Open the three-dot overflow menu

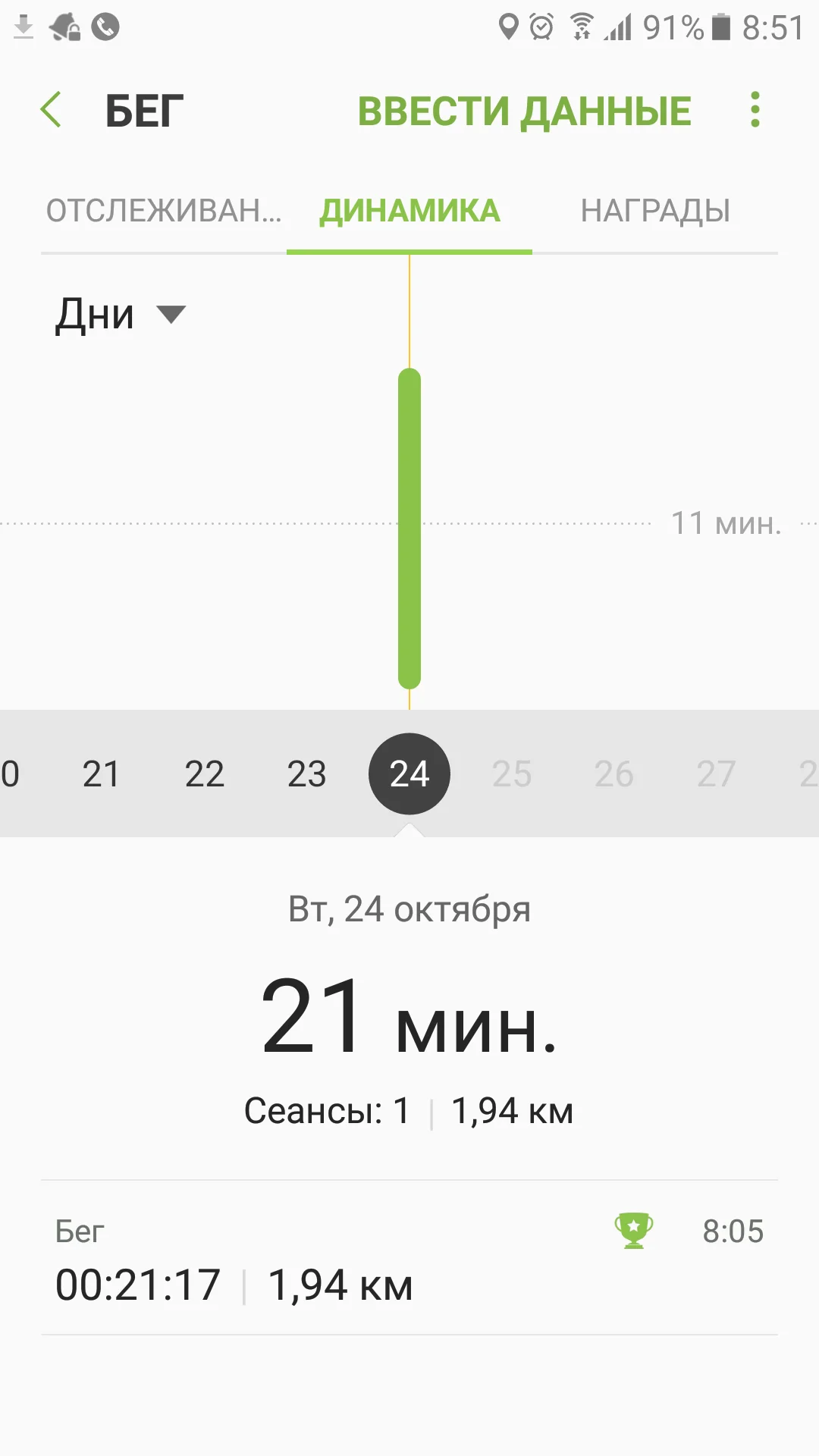click(755, 110)
